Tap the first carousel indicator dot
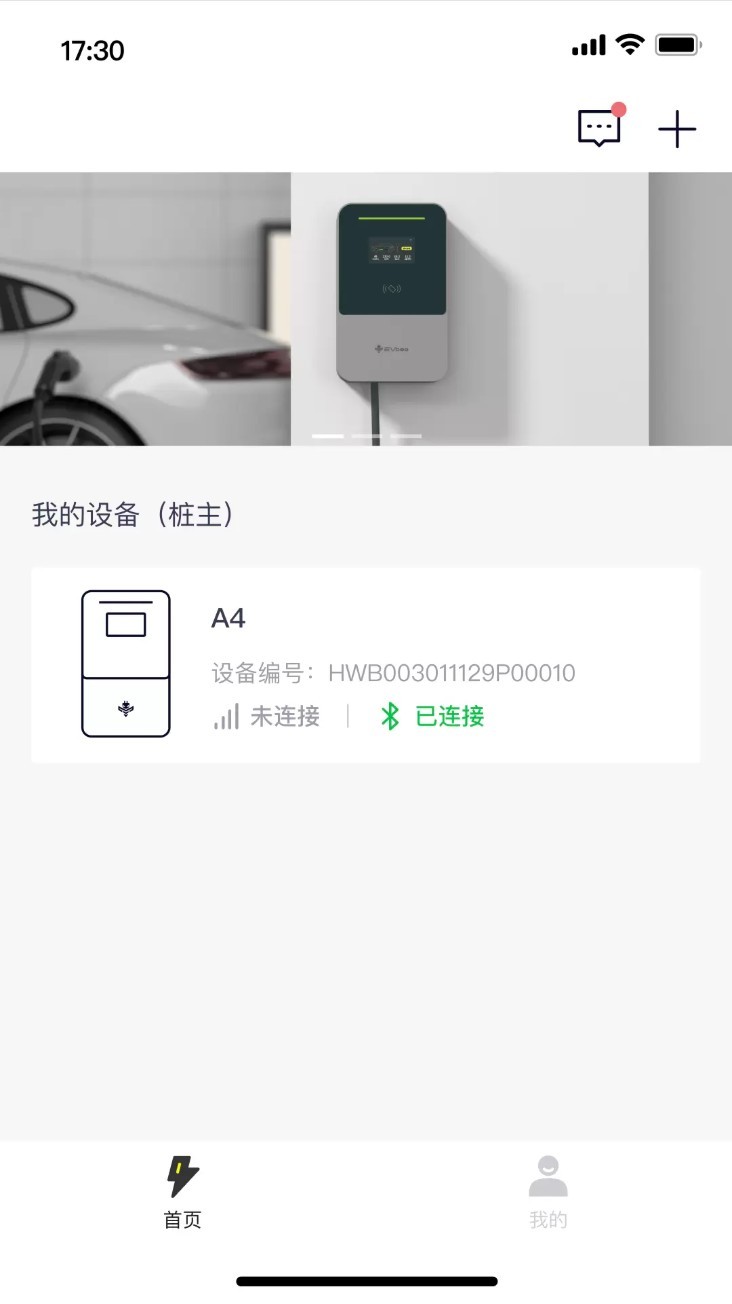The image size is (732, 1304). click(328, 437)
